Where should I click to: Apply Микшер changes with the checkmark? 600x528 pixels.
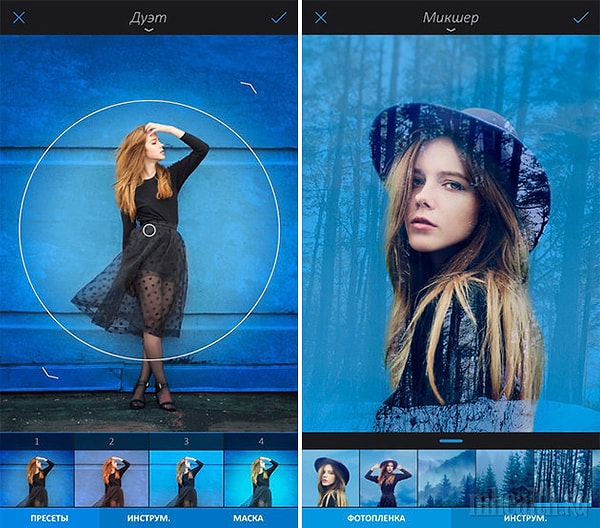tap(580, 18)
